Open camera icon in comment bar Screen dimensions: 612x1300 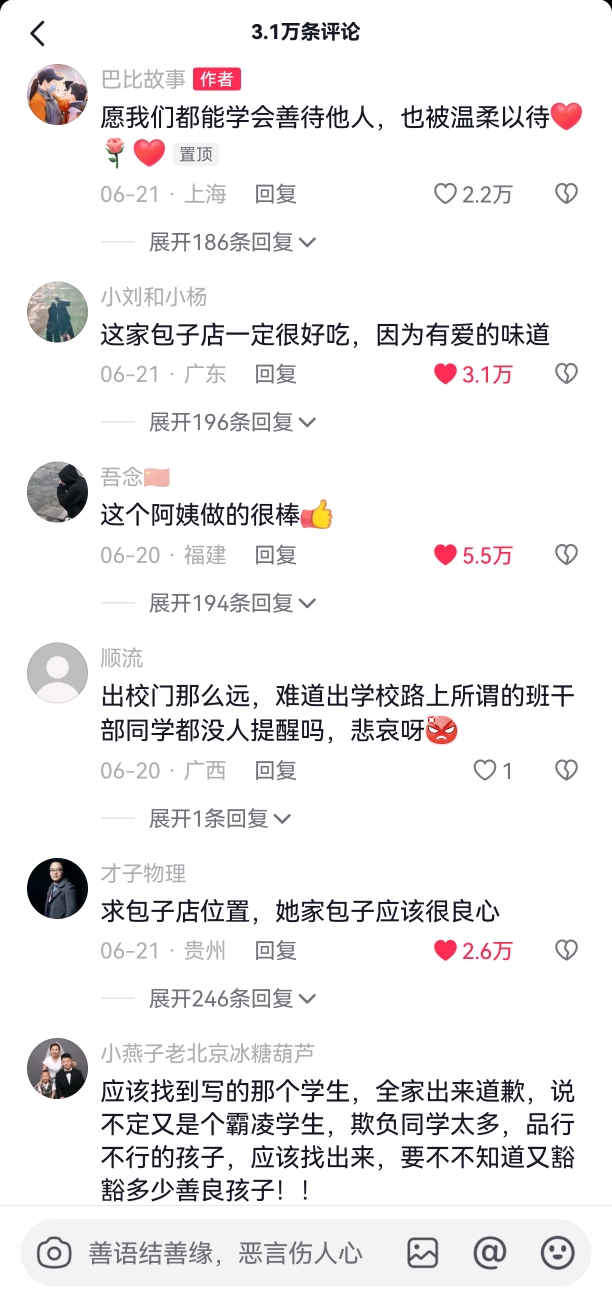point(54,1252)
